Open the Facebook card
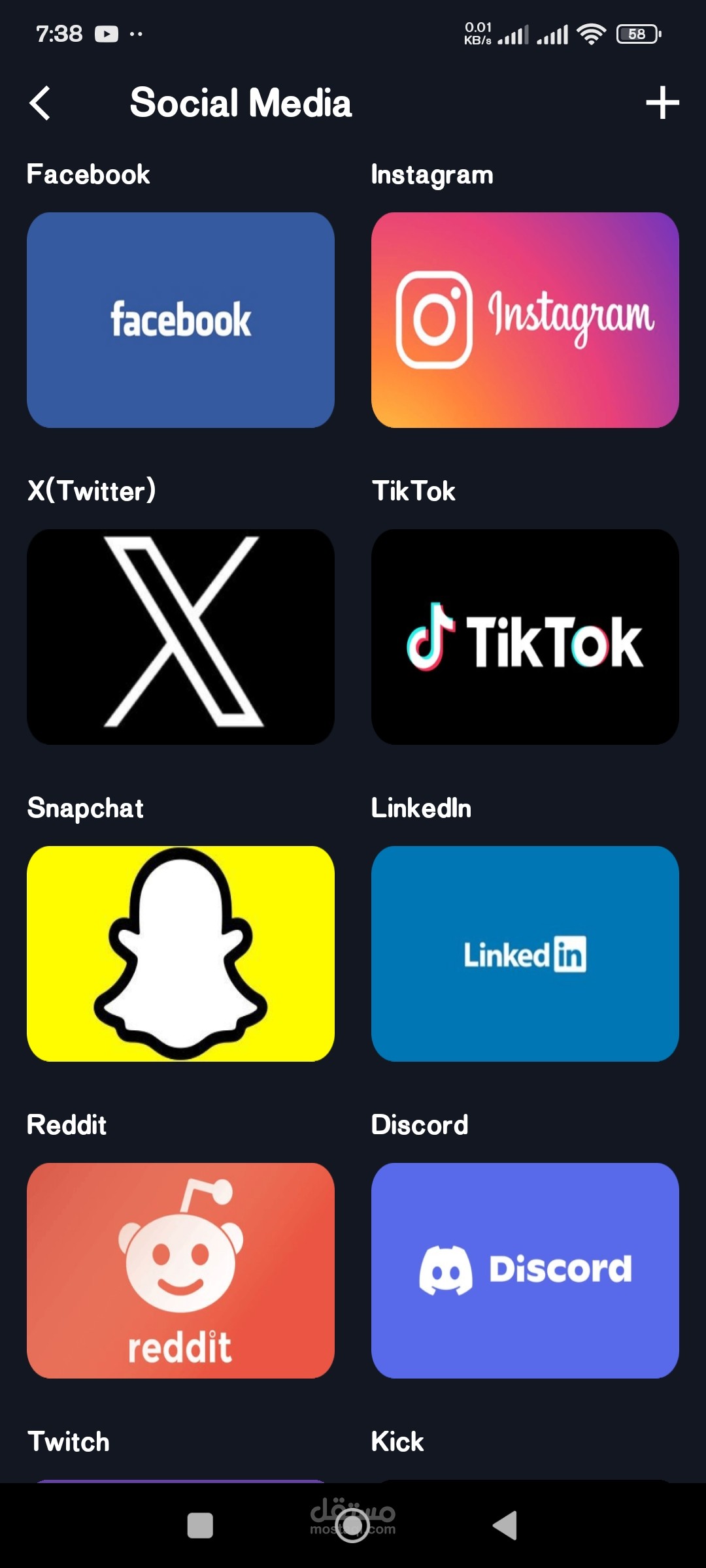706x1568 pixels. pyautogui.click(x=180, y=320)
